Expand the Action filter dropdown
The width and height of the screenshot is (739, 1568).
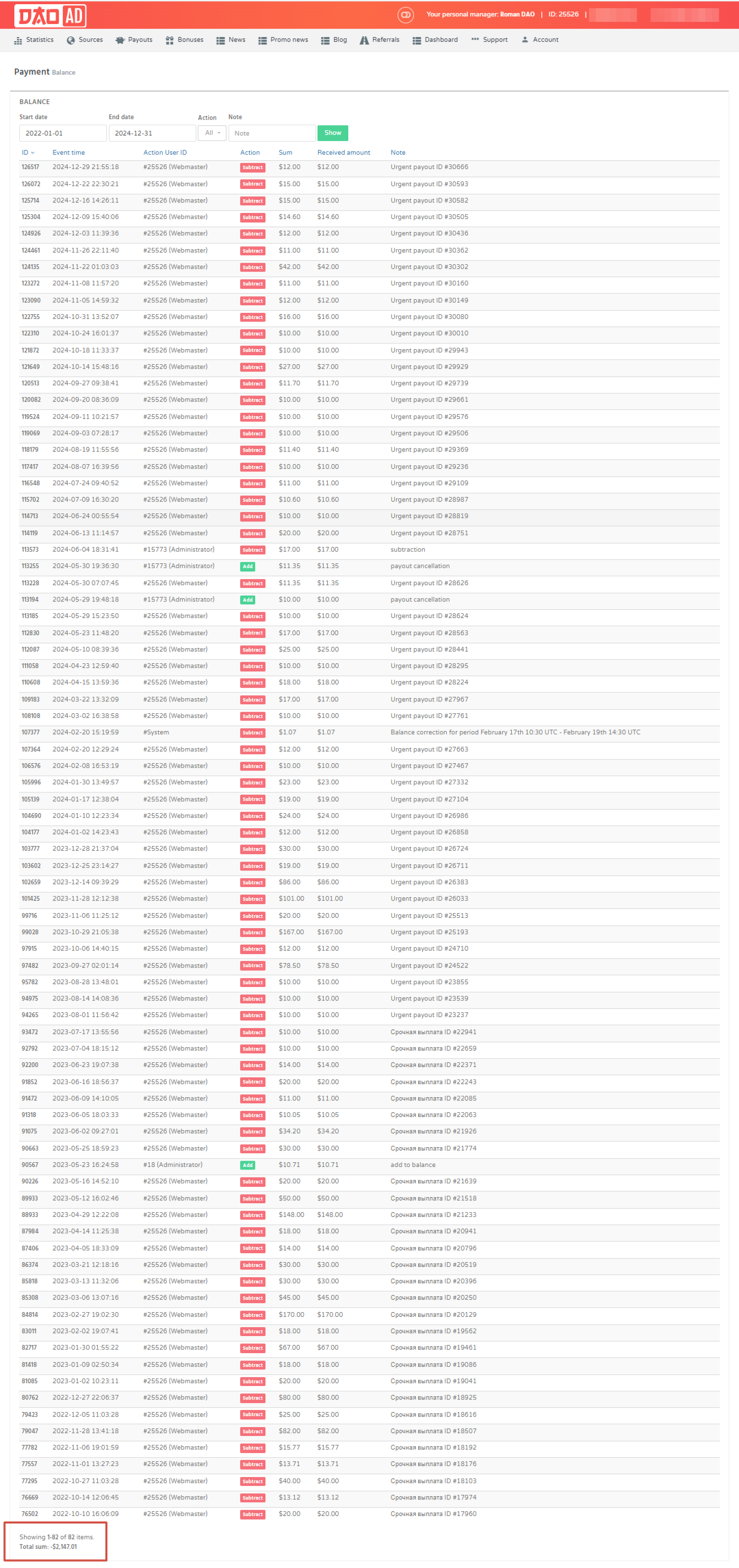point(212,133)
